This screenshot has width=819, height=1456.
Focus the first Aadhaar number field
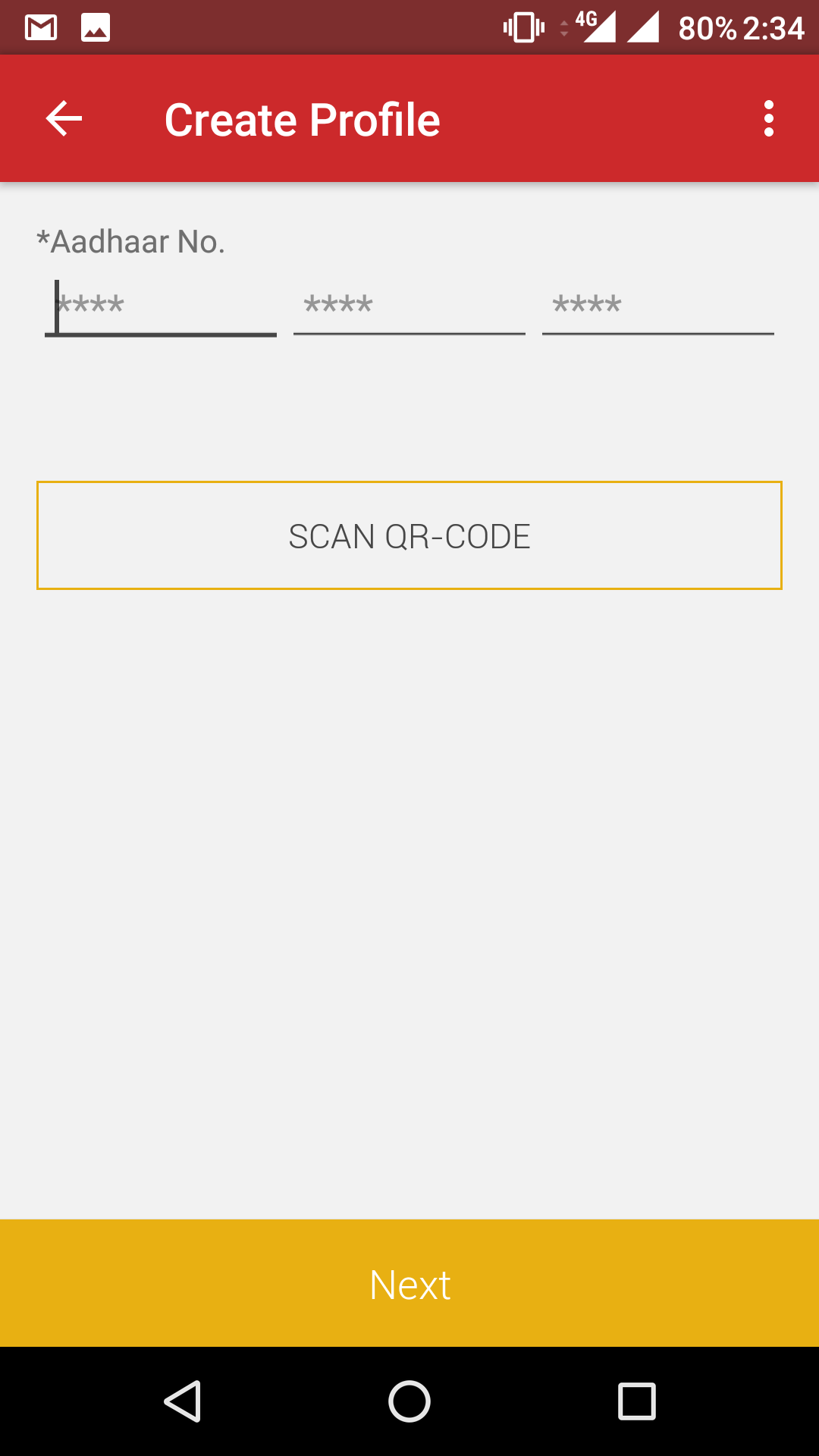(161, 306)
